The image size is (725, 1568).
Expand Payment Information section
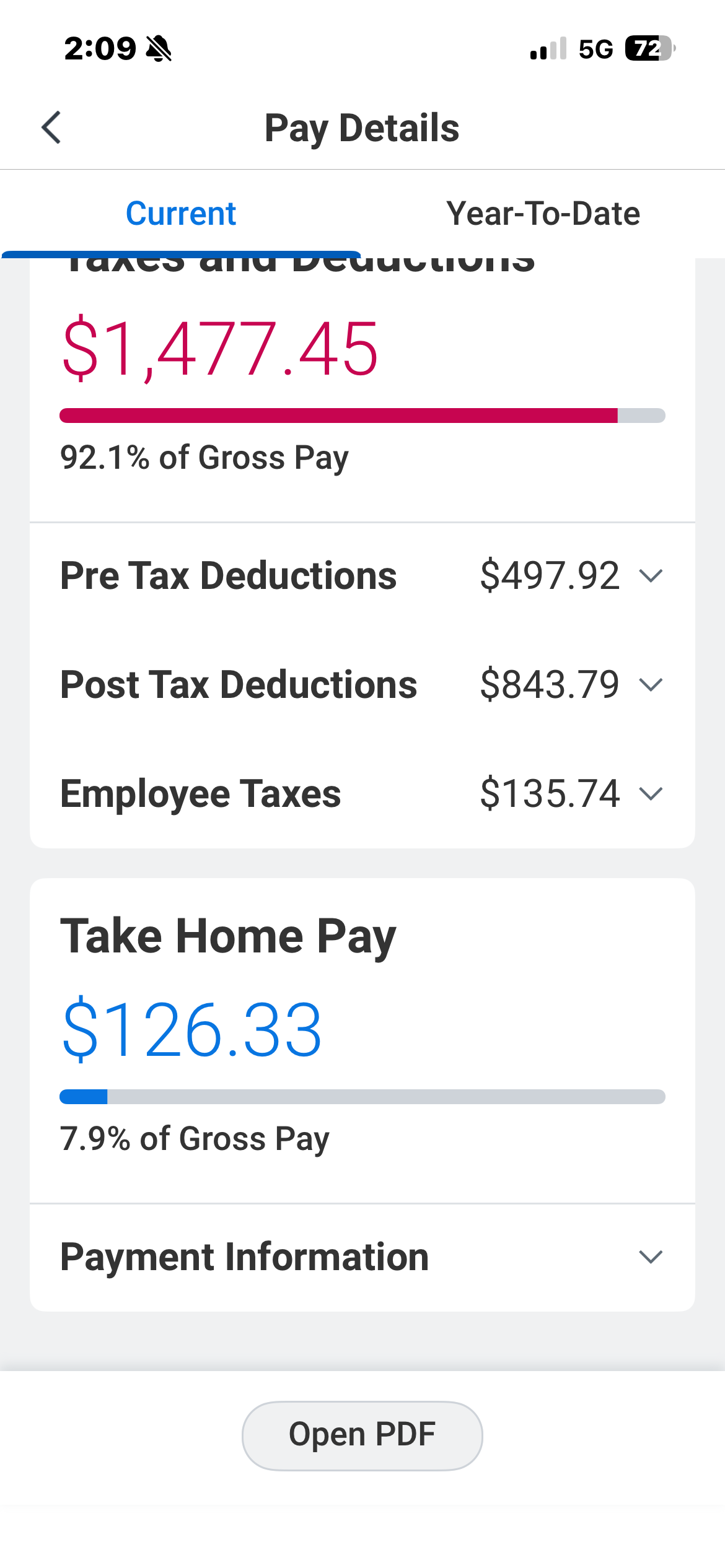pos(651,1257)
